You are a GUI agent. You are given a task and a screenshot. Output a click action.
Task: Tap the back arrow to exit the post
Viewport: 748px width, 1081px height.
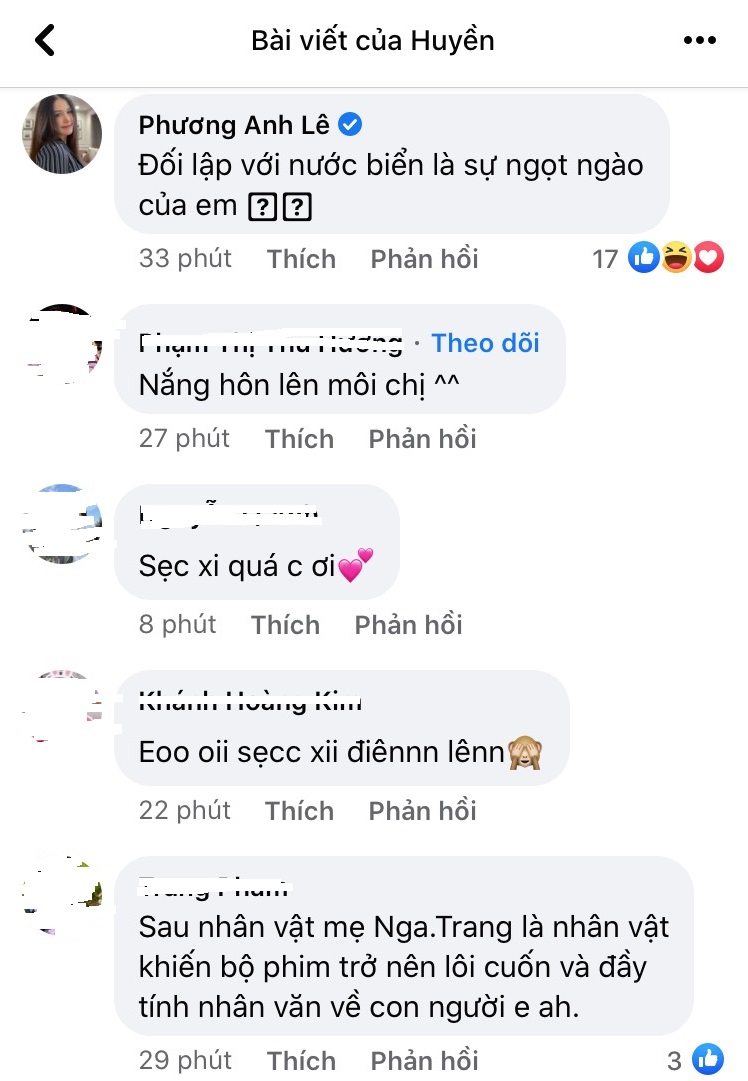point(44,40)
